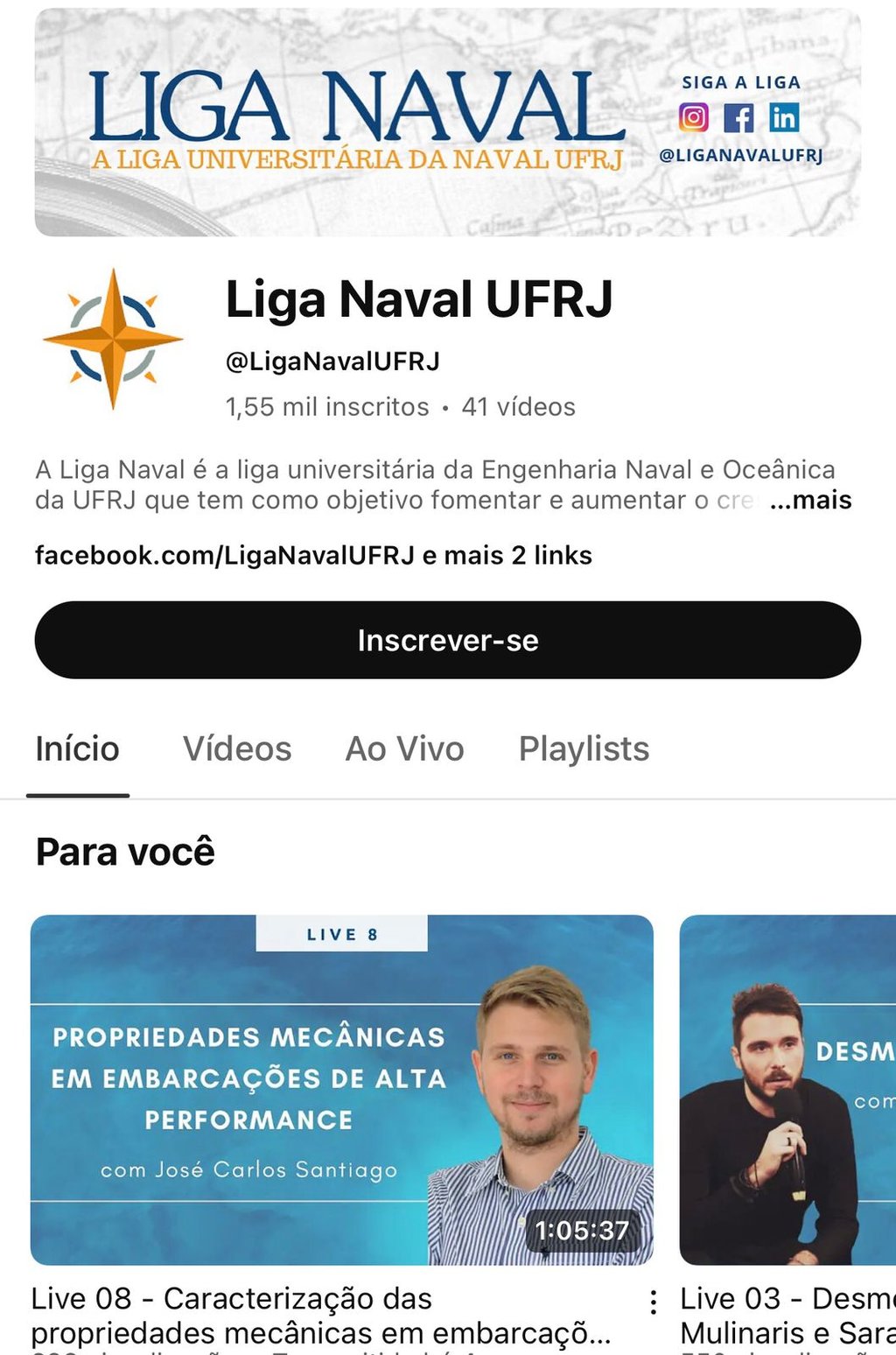This screenshot has height=1355, width=896.
Task: Go to the Início tab
Action: click(x=78, y=749)
